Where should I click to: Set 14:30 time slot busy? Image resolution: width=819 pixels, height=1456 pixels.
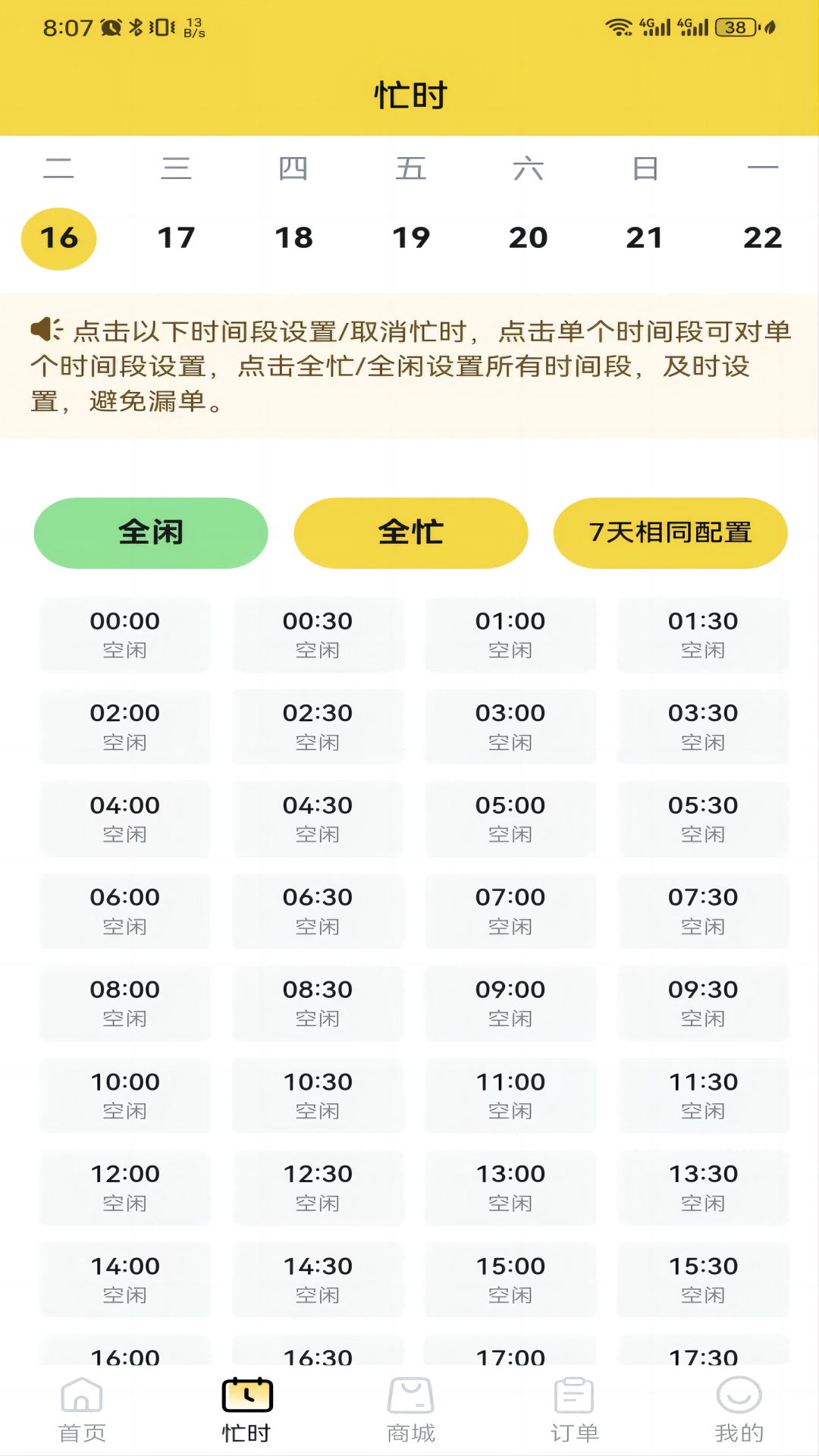click(318, 1279)
